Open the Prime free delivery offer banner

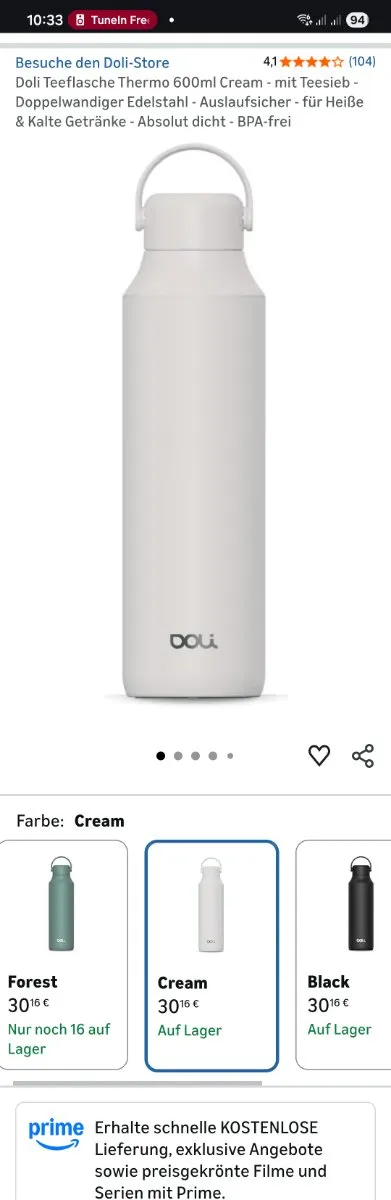tap(195, 1150)
